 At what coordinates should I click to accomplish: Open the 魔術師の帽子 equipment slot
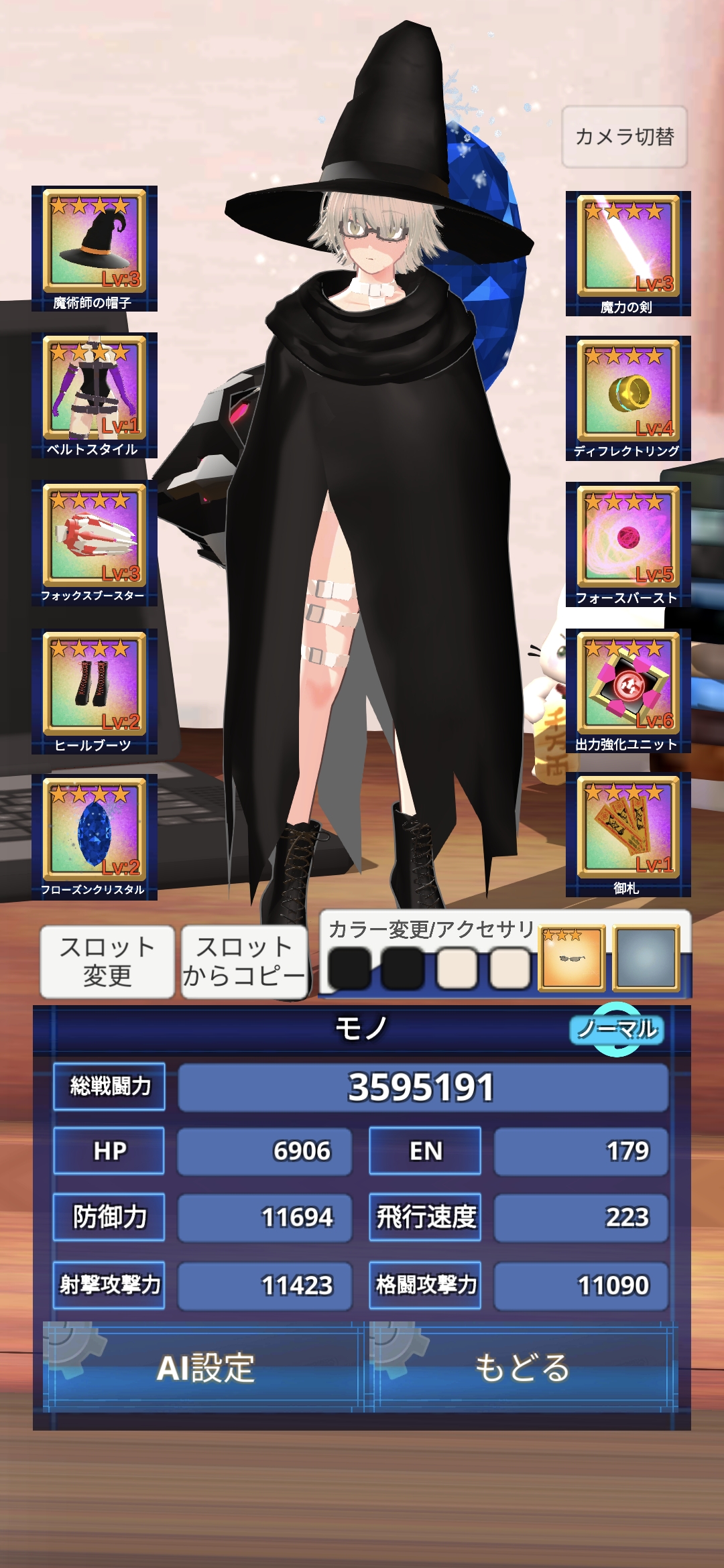[95, 248]
